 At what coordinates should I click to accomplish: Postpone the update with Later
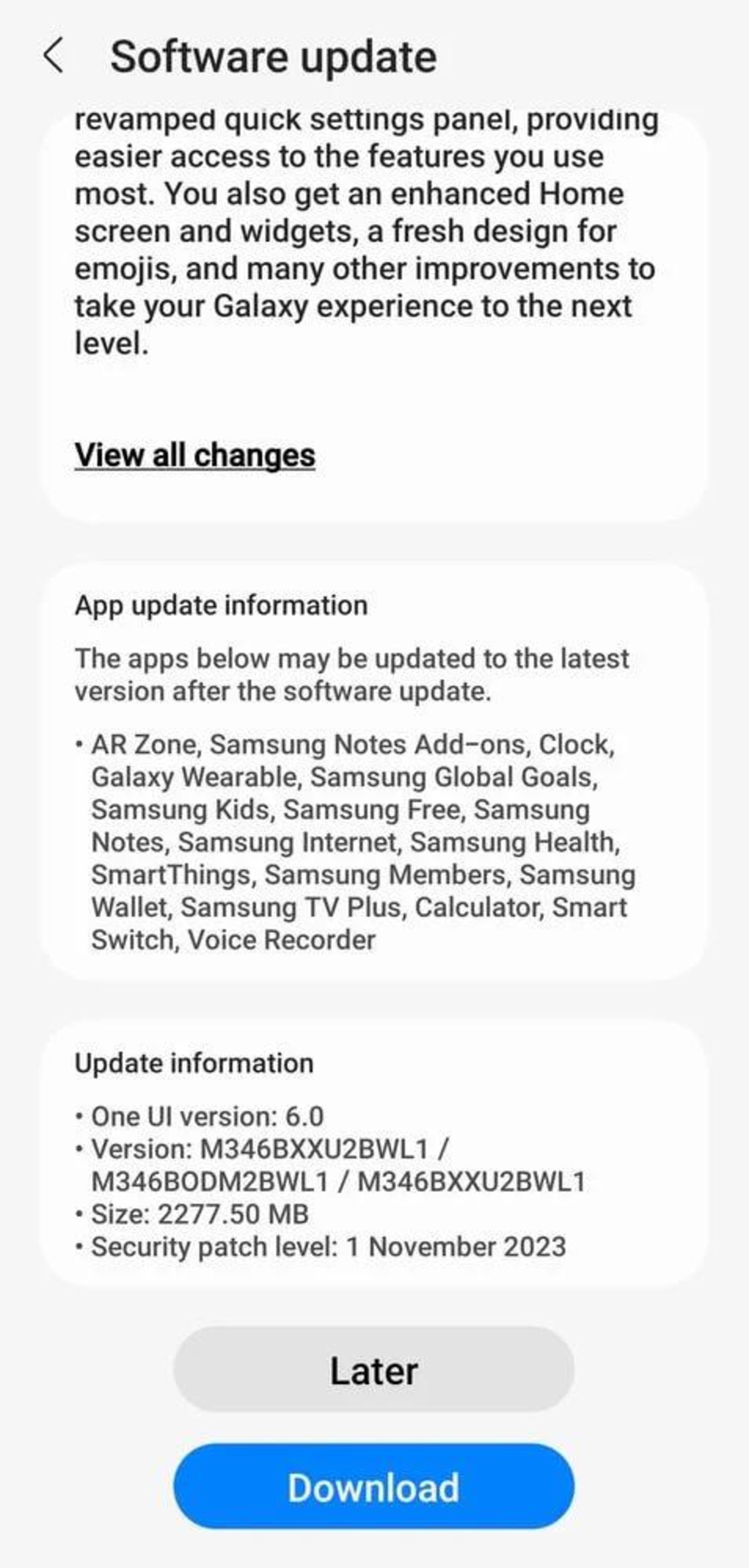tap(373, 1370)
